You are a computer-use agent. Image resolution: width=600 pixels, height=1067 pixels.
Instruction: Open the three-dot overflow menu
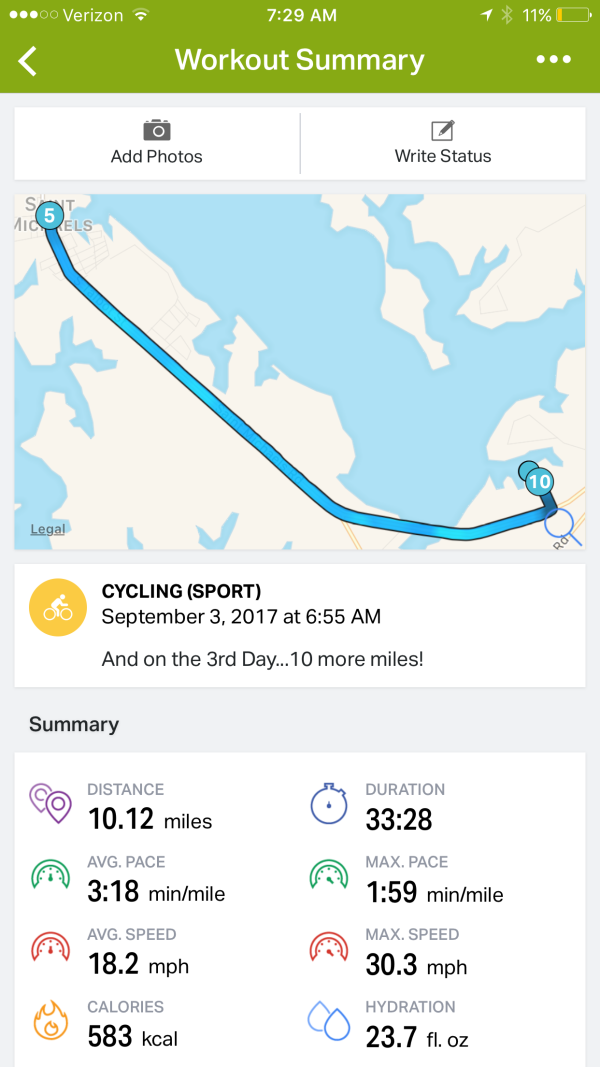coord(553,60)
